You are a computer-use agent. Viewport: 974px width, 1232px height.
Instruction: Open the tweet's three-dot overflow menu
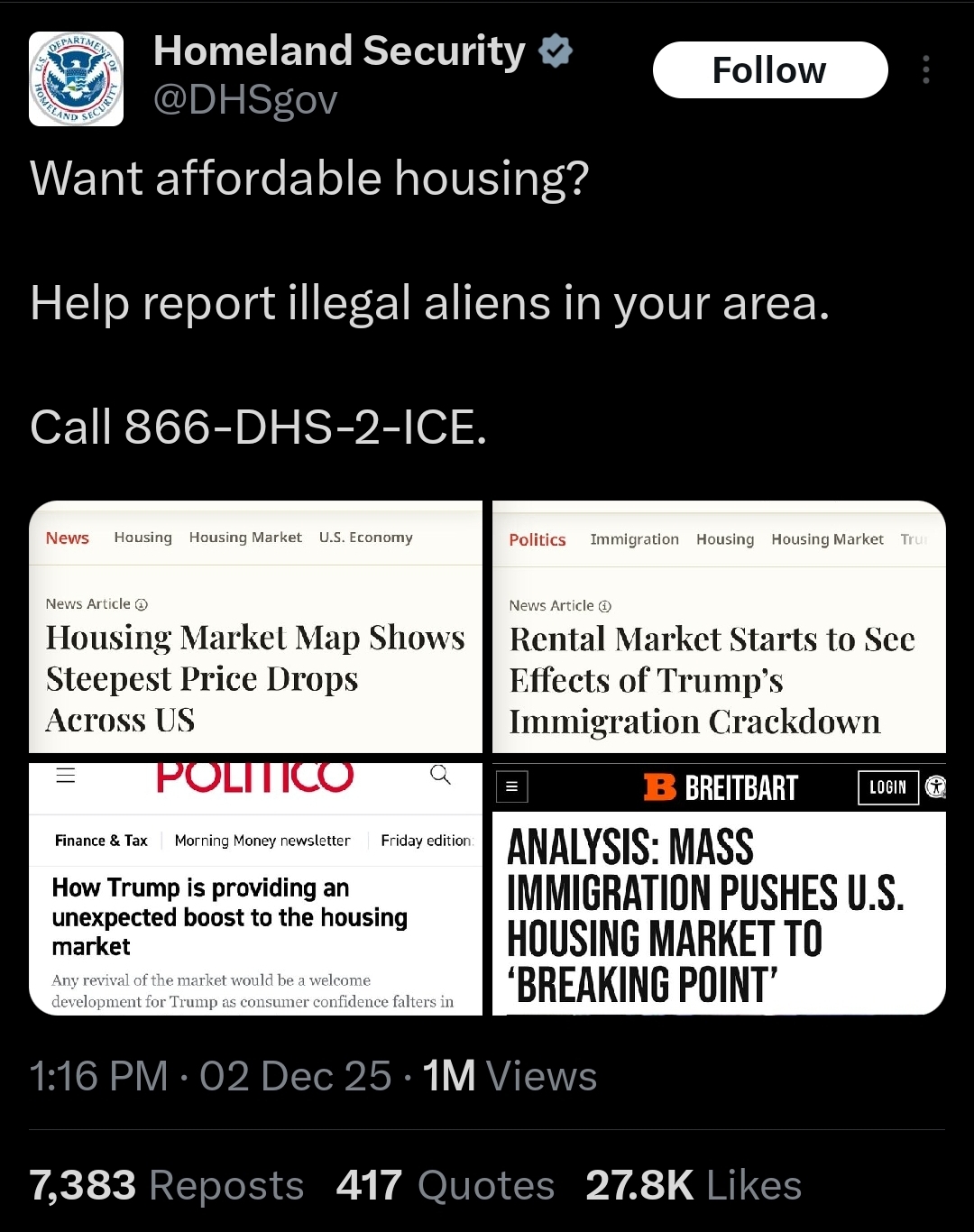[x=926, y=70]
